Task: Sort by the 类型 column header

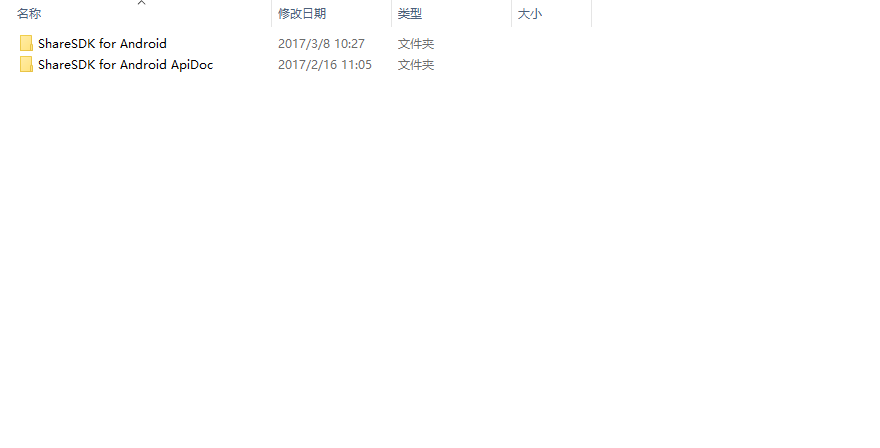Action: pyautogui.click(x=410, y=14)
